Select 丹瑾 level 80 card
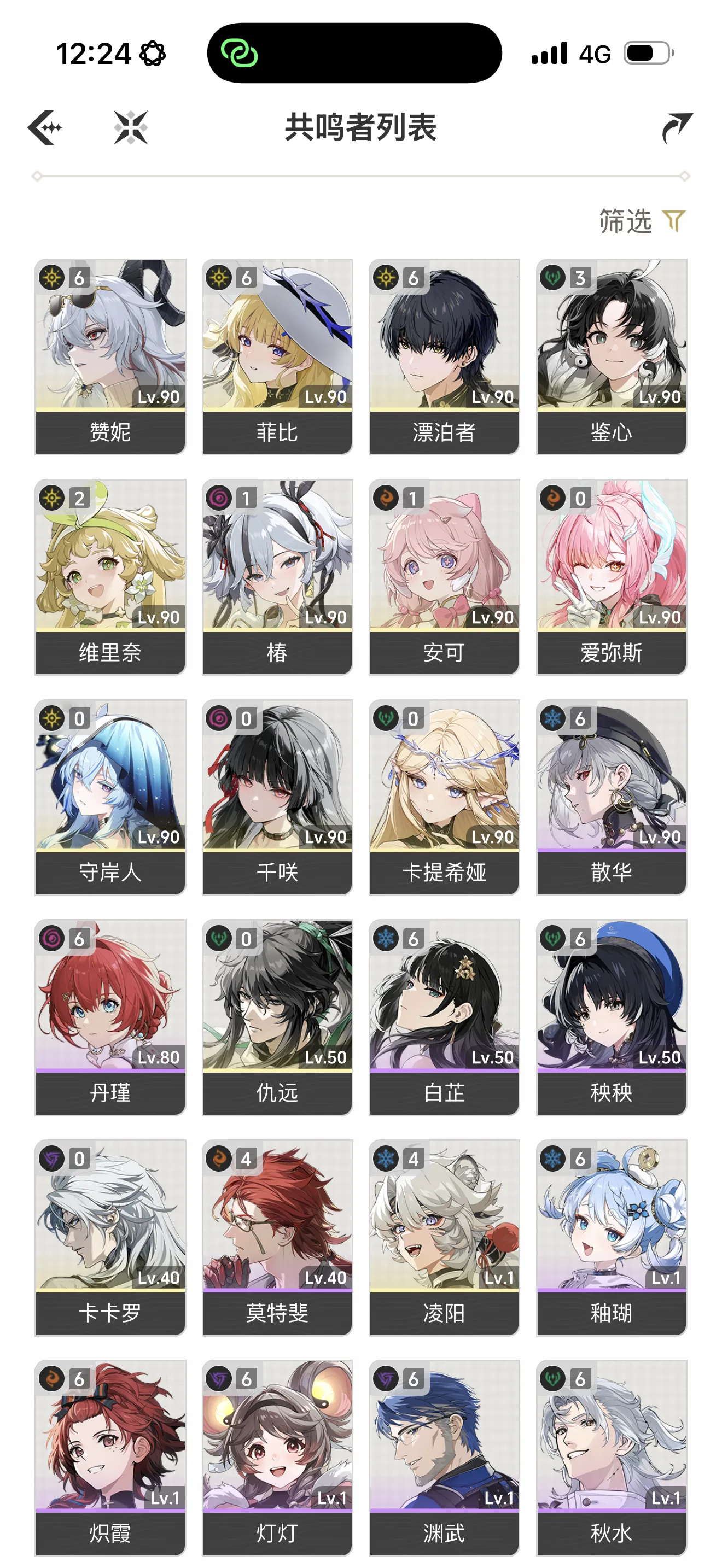The width and height of the screenshot is (722, 1568). (x=110, y=1017)
